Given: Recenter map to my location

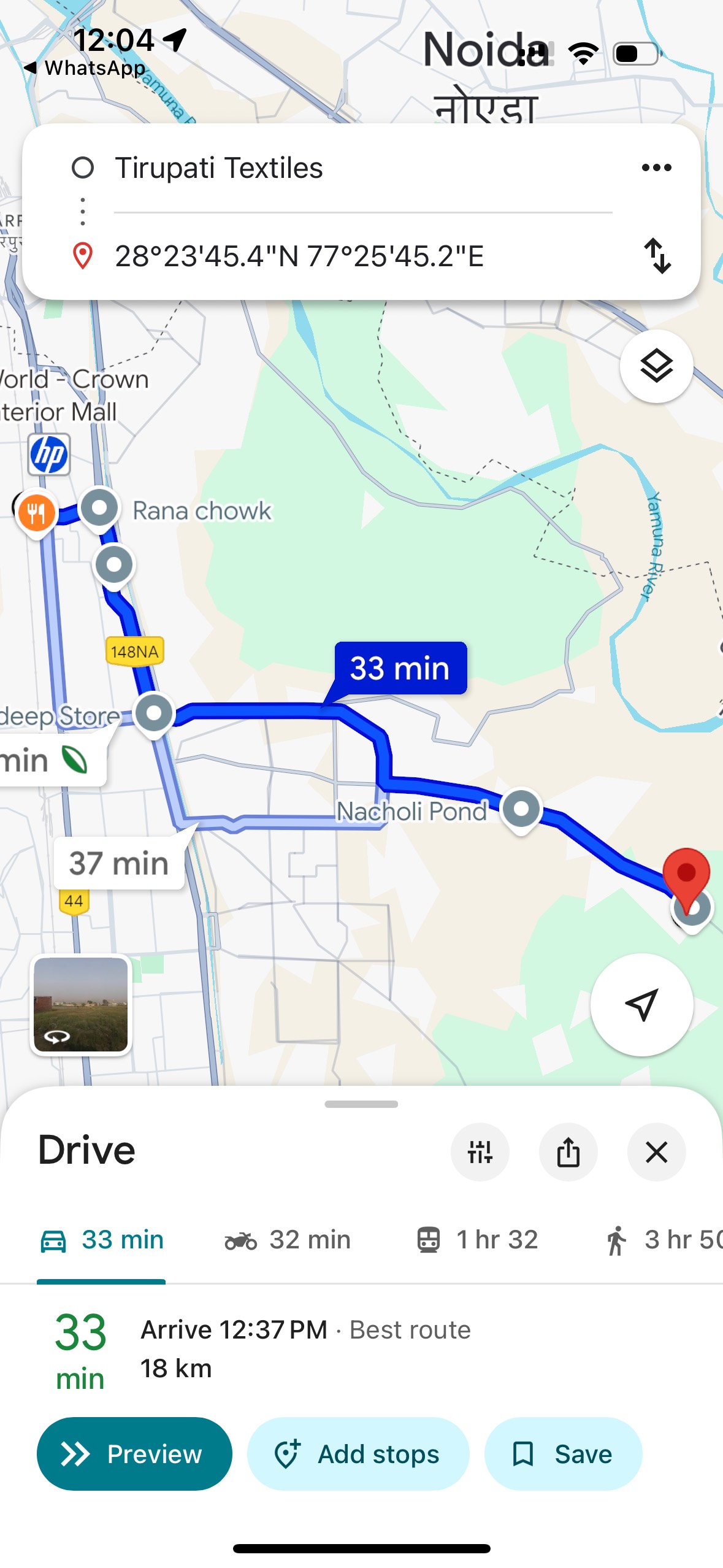Looking at the screenshot, I should 641,1004.
